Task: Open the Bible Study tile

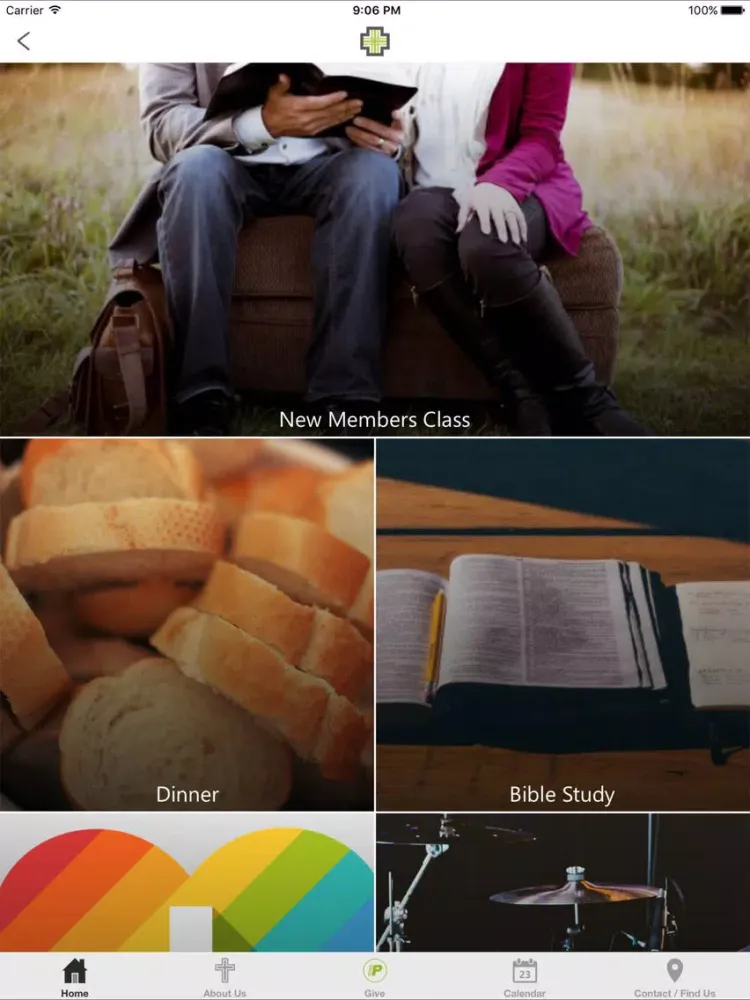Action: tap(562, 625)
